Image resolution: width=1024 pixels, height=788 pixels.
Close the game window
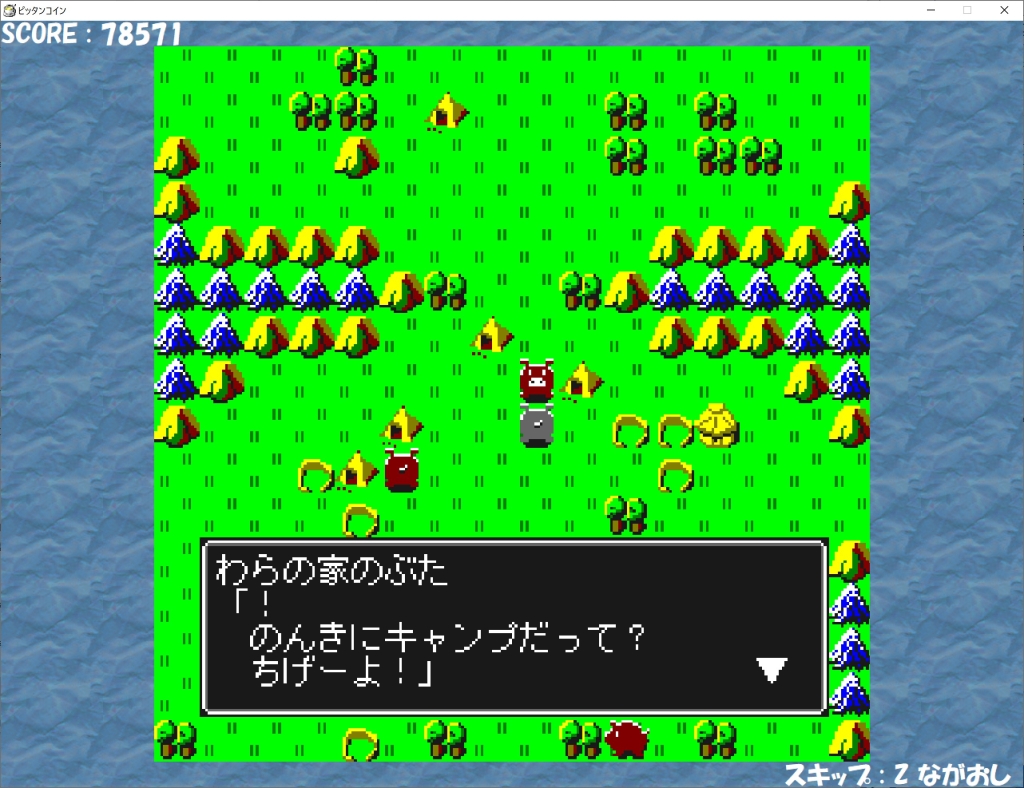(x=1003, y=10)
